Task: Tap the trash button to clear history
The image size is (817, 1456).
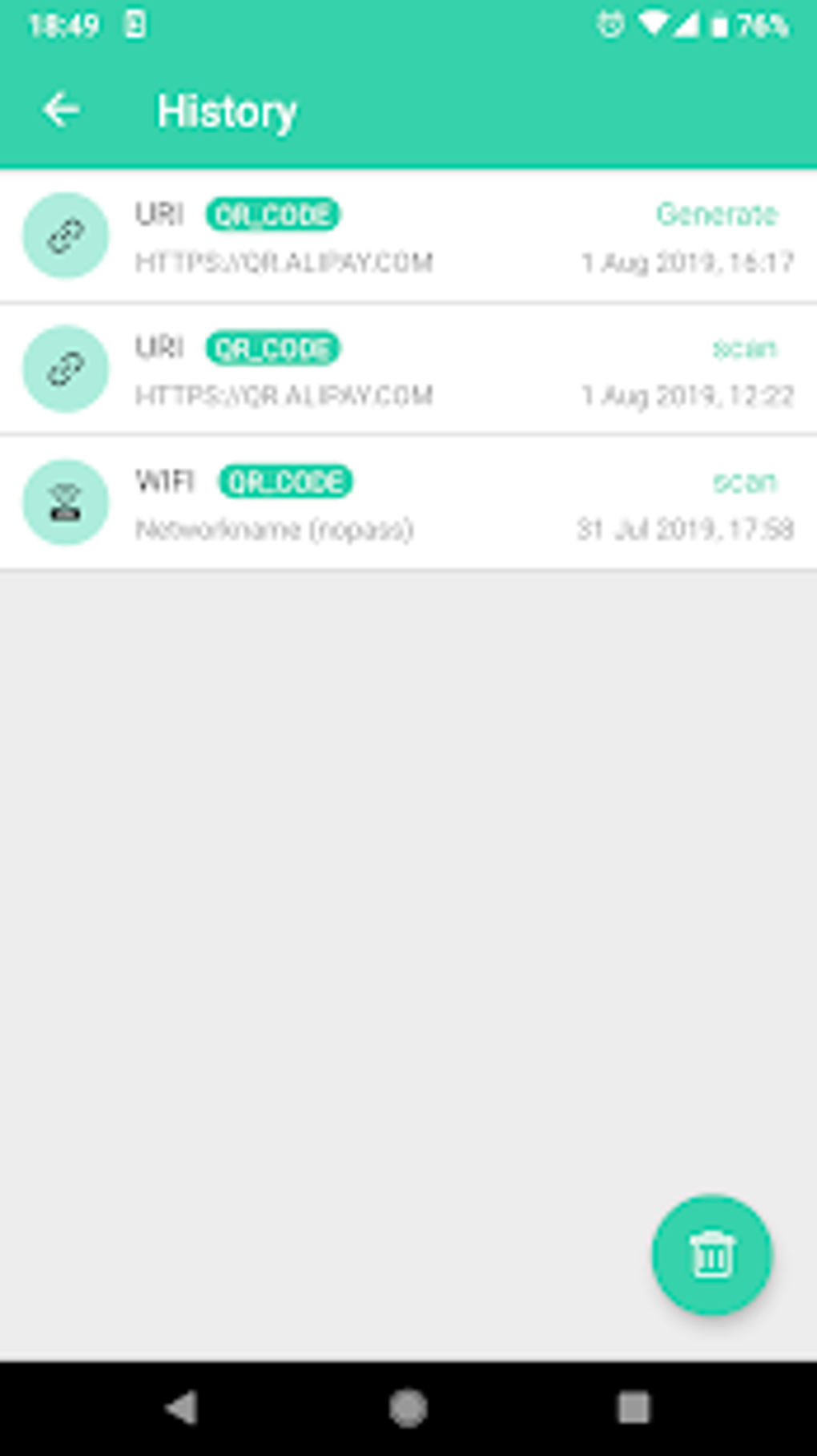Action: tap(711, 1254)
